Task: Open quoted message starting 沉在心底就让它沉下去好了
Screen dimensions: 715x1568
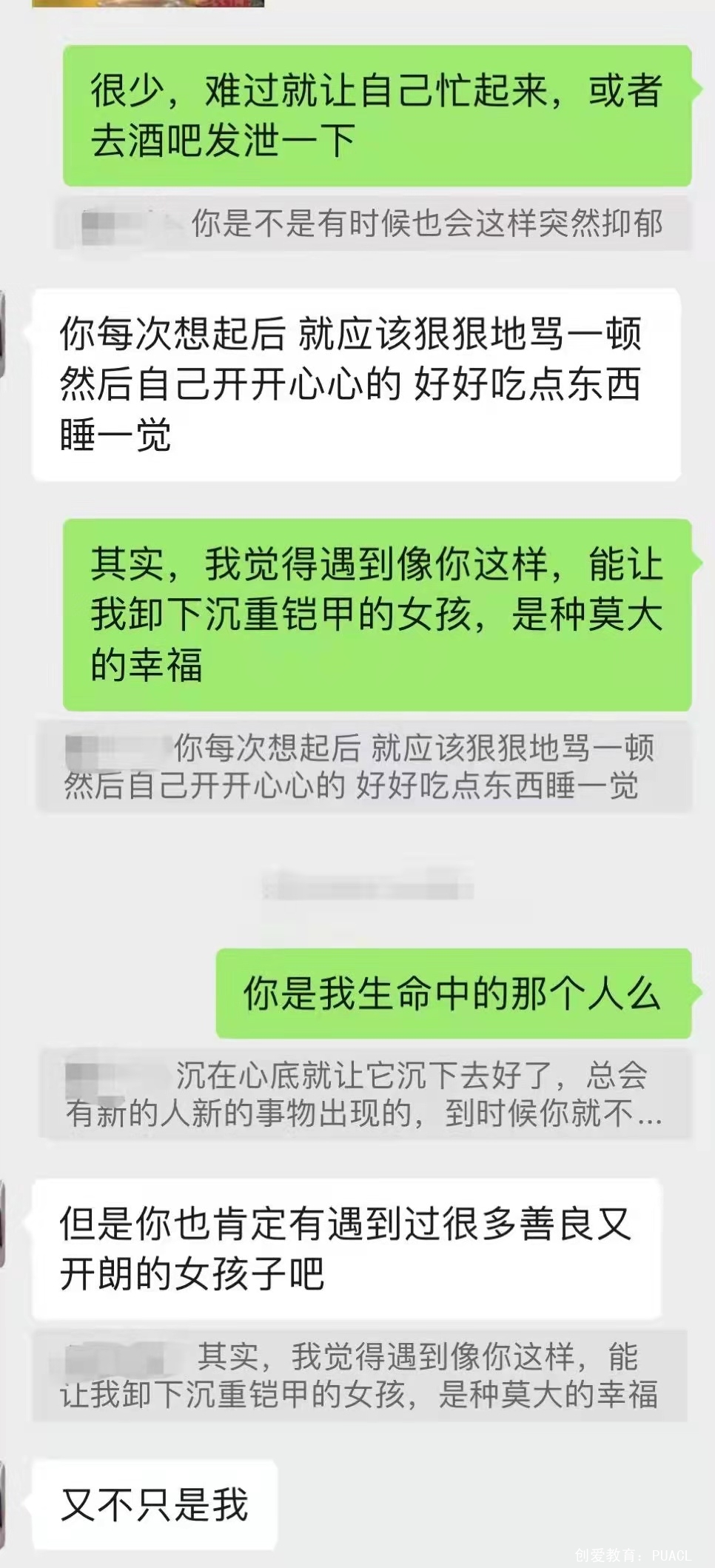Action: pos(365,1093)
